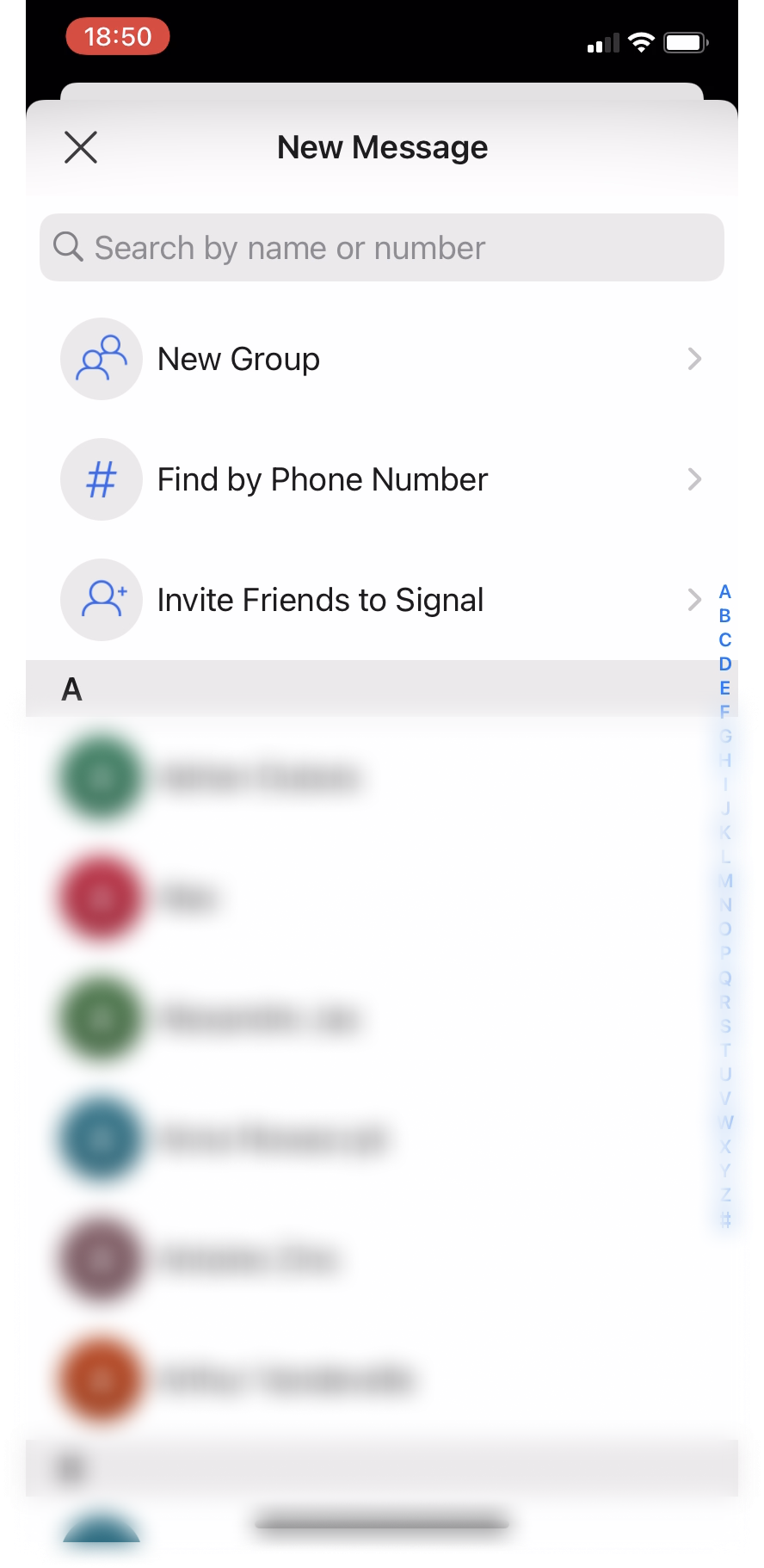Tap the Search by name or number field
Image resolution: width=764 pixels, height=1568 pixels.
tap(382, 247)
